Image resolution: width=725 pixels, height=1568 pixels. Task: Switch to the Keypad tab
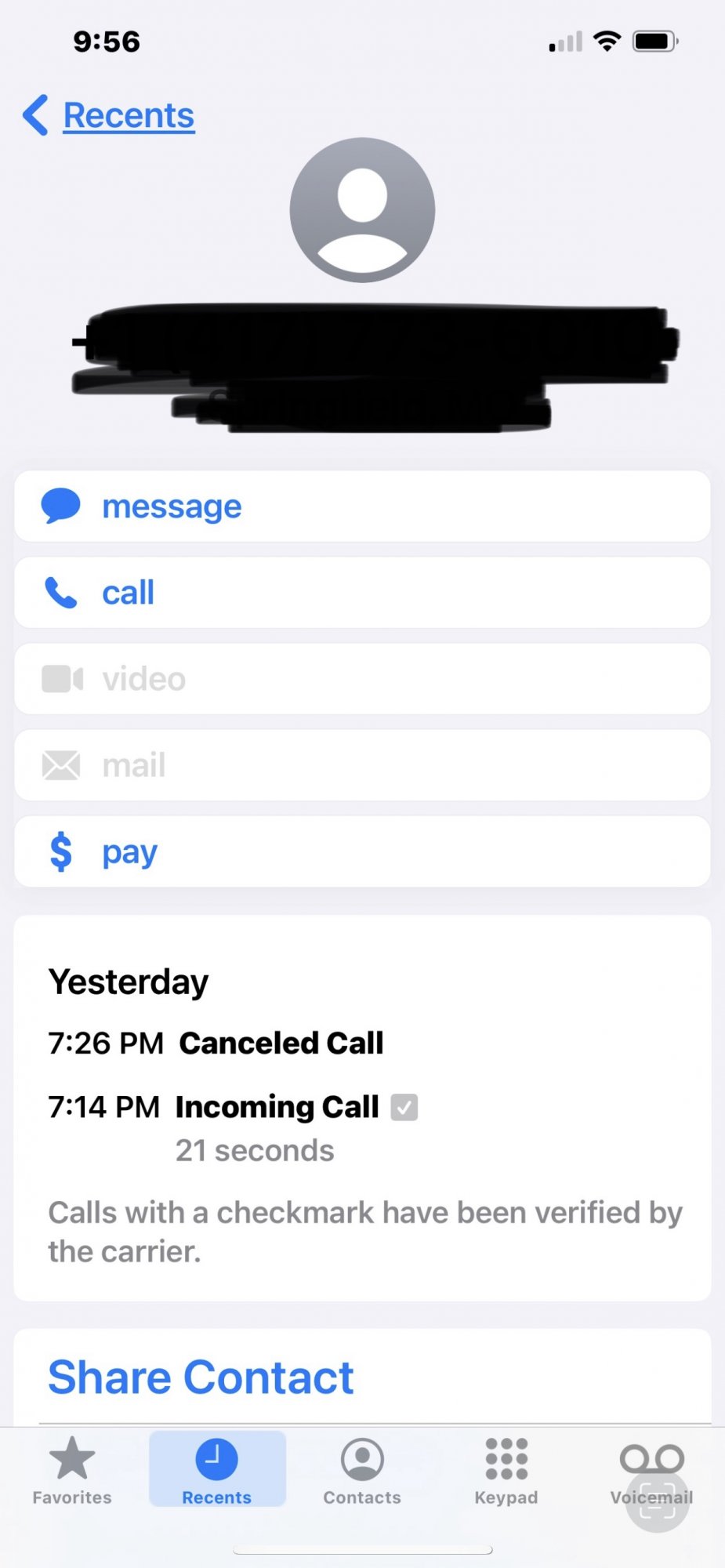tap(506, 1470)
